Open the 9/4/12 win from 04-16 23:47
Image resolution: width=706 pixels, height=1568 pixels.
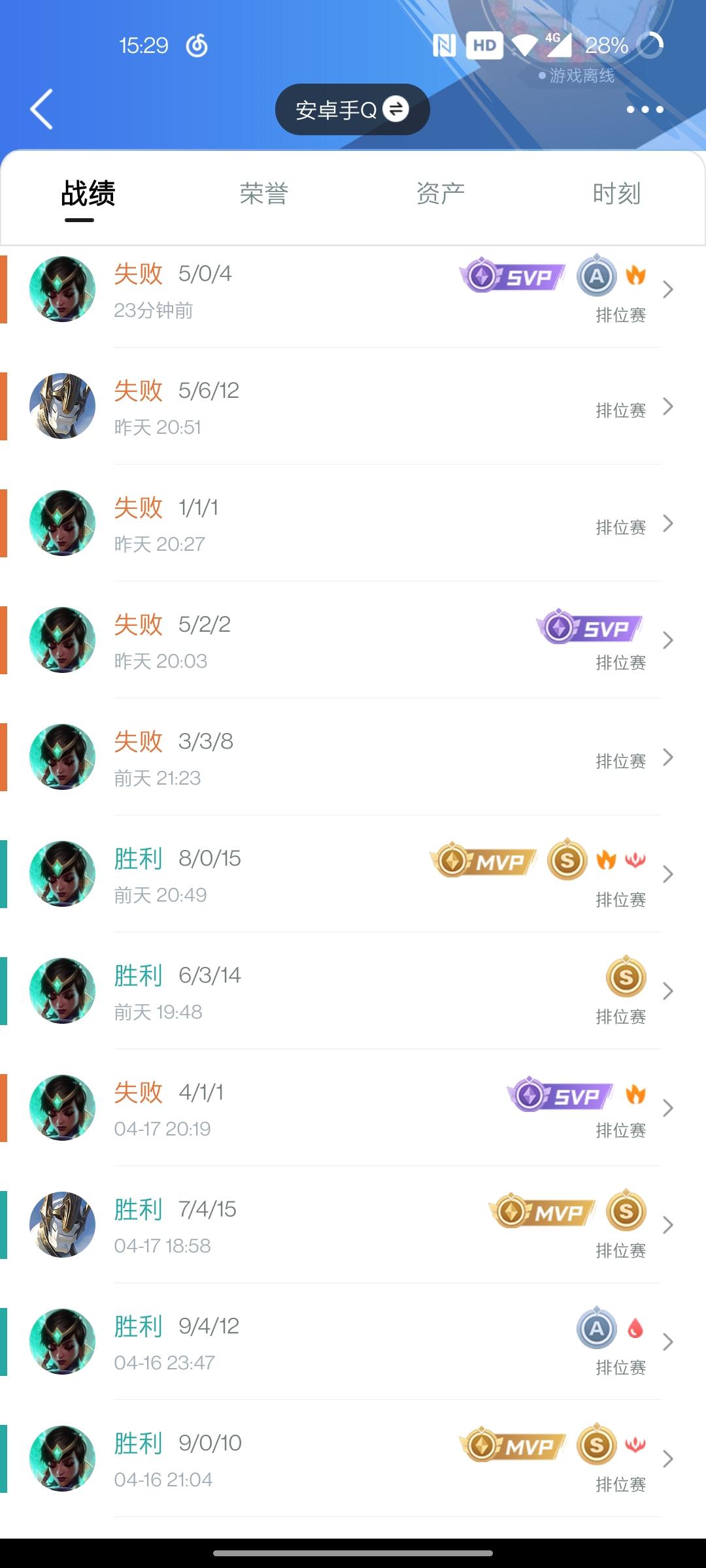[x=353, y=1343]
